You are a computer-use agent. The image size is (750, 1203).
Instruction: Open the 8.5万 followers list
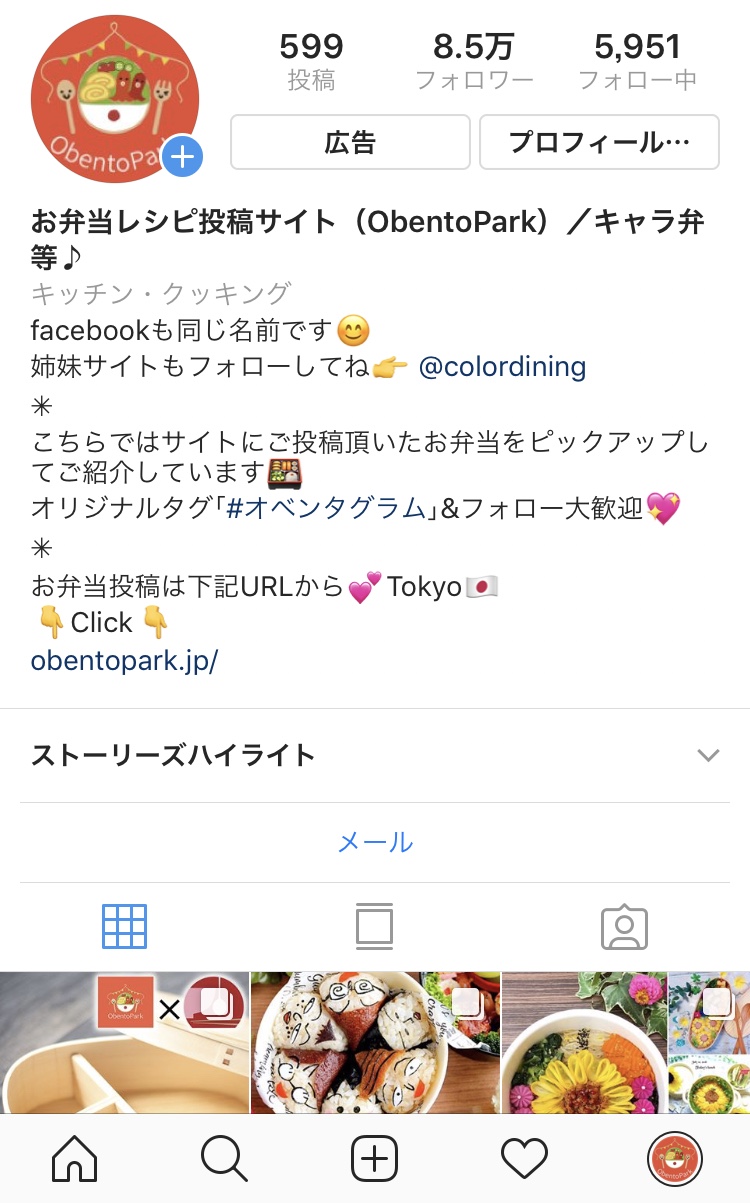coord(474,61)
